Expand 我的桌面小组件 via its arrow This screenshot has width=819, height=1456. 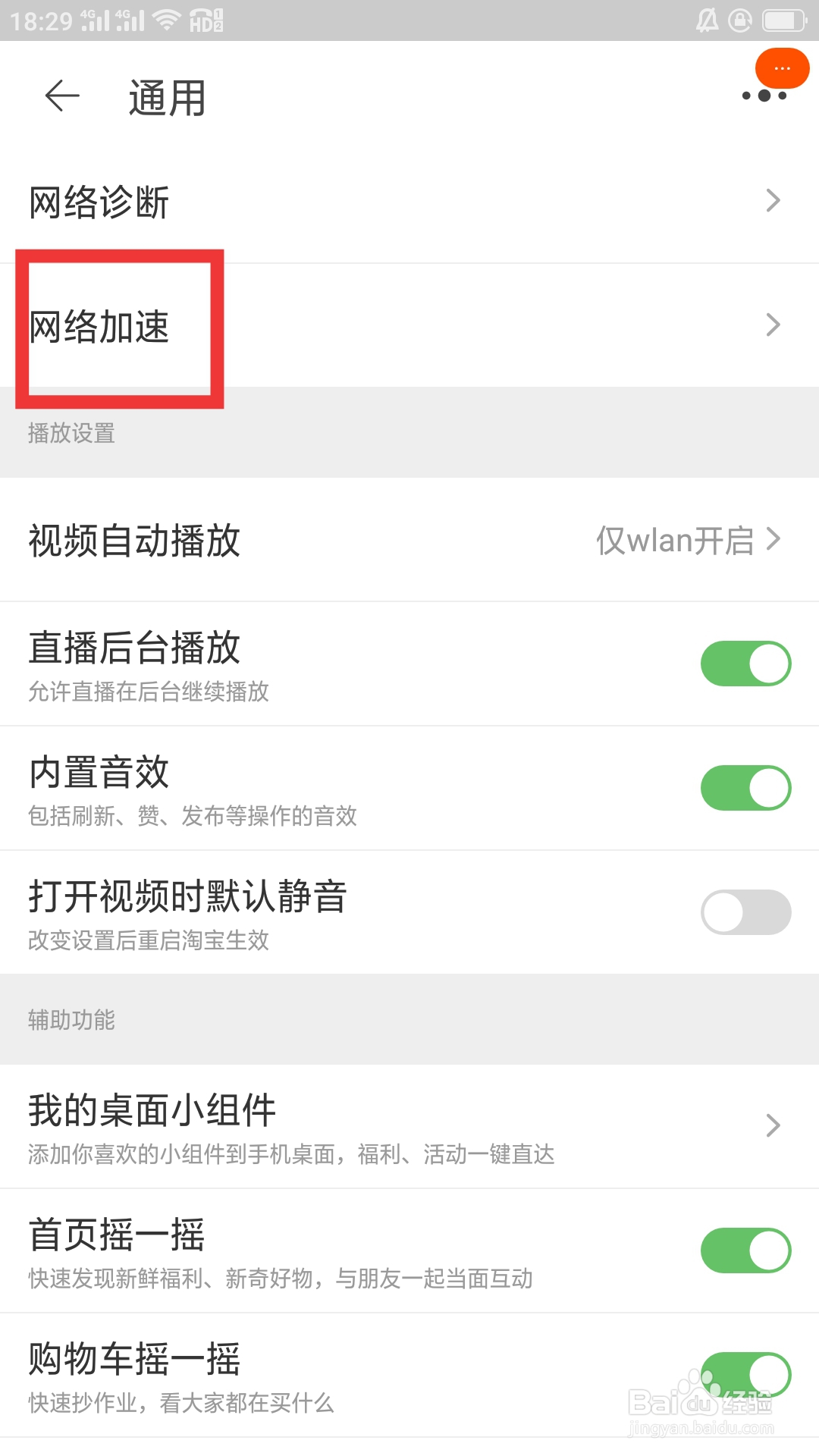[x=773, y=1125]
